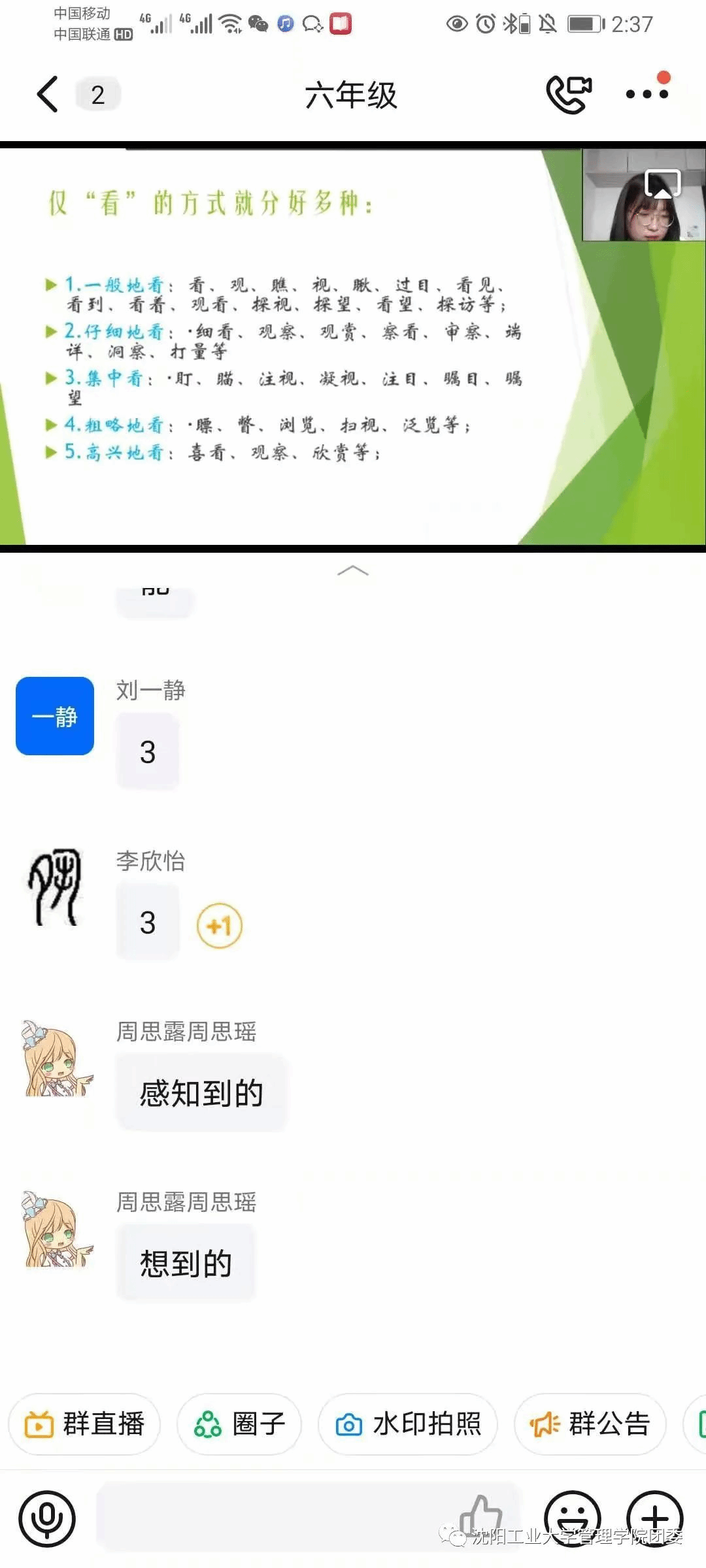Tap the picture-in-picture icon on teacher video
This screenshot has height=1568, width=706.
[x=663, y=184]
